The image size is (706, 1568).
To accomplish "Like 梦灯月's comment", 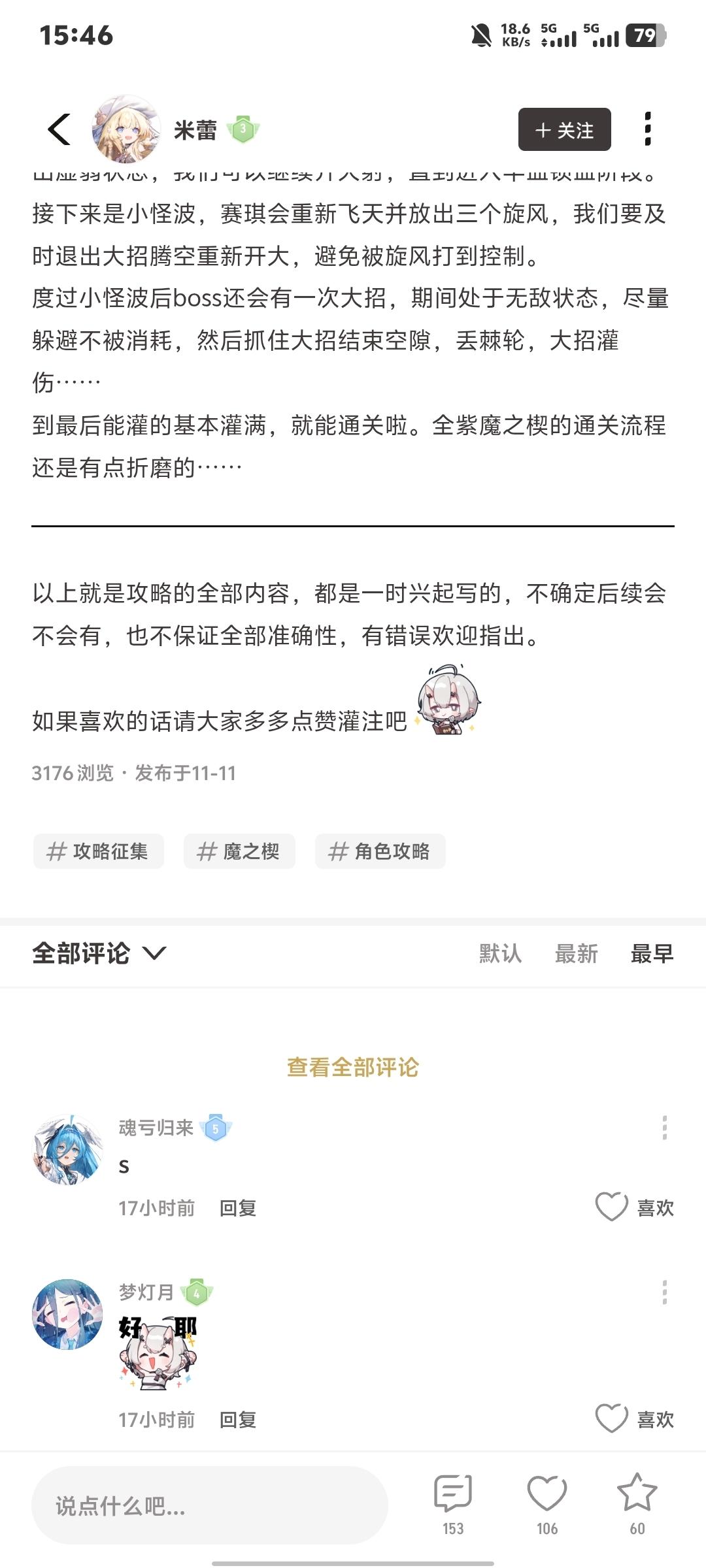I will (x=612, y=1418).
